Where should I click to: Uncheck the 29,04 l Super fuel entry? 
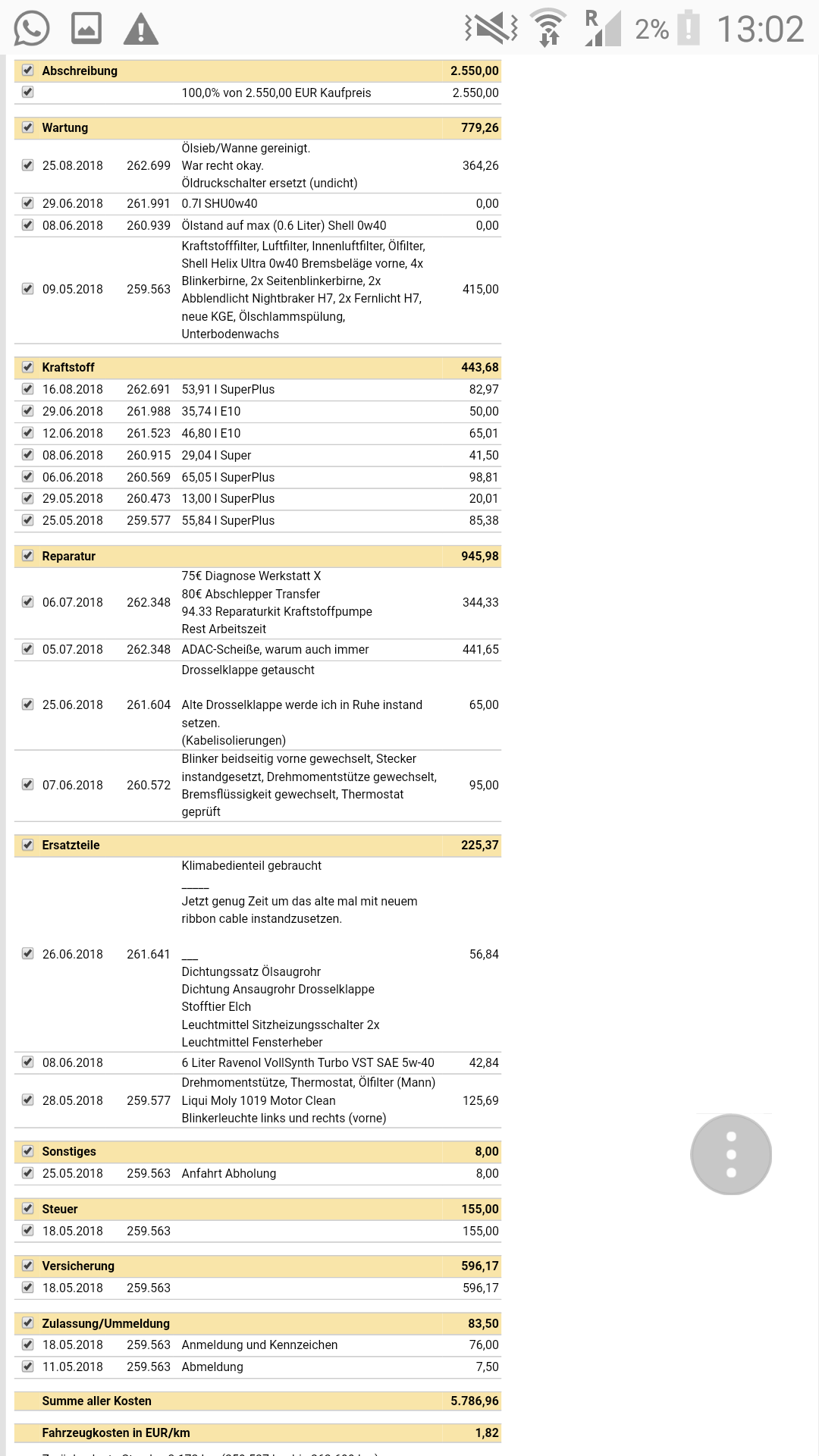click(28, 455)
